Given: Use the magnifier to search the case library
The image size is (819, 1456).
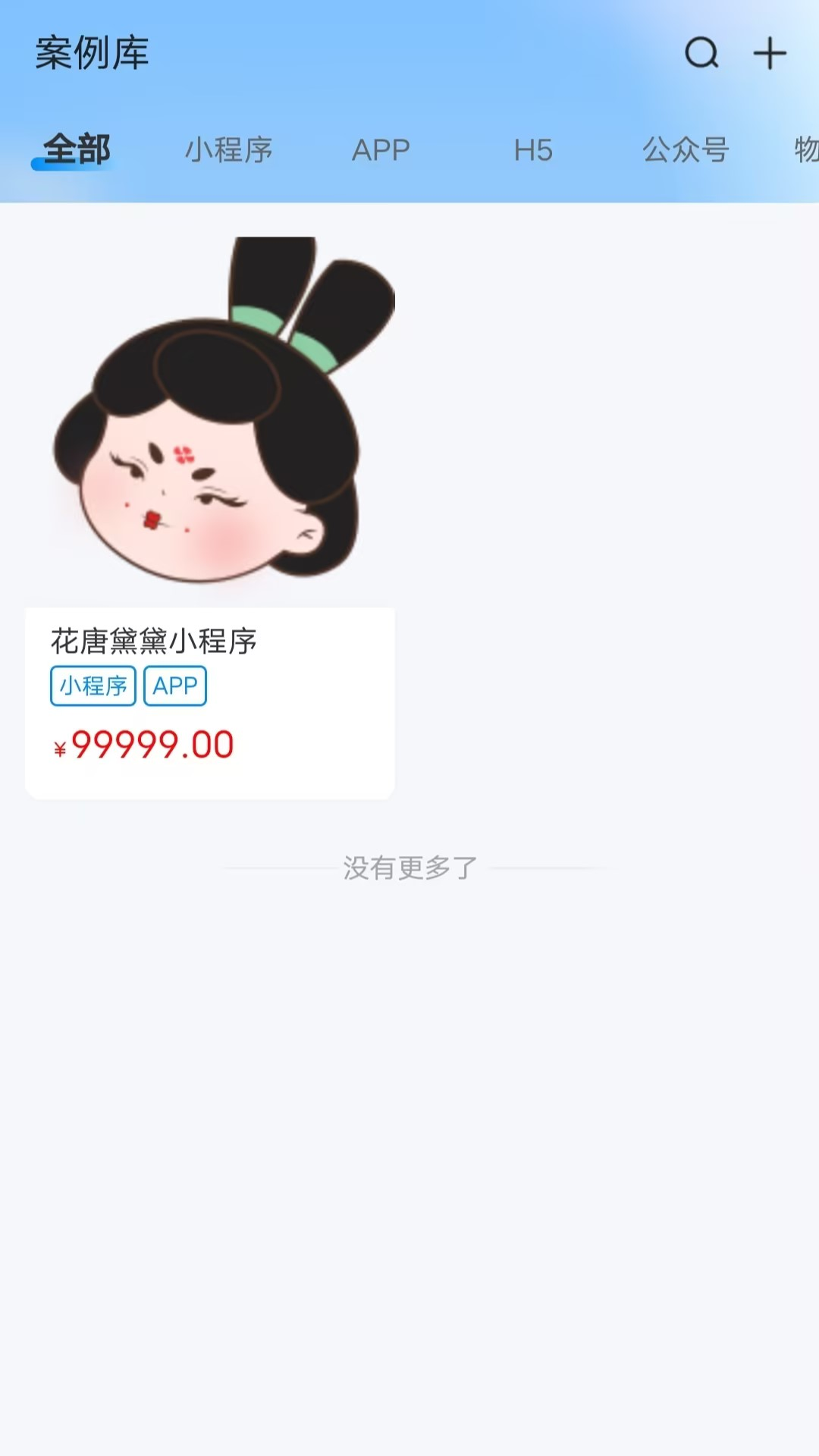Looking at the screenshot, I should pos(701,55).
